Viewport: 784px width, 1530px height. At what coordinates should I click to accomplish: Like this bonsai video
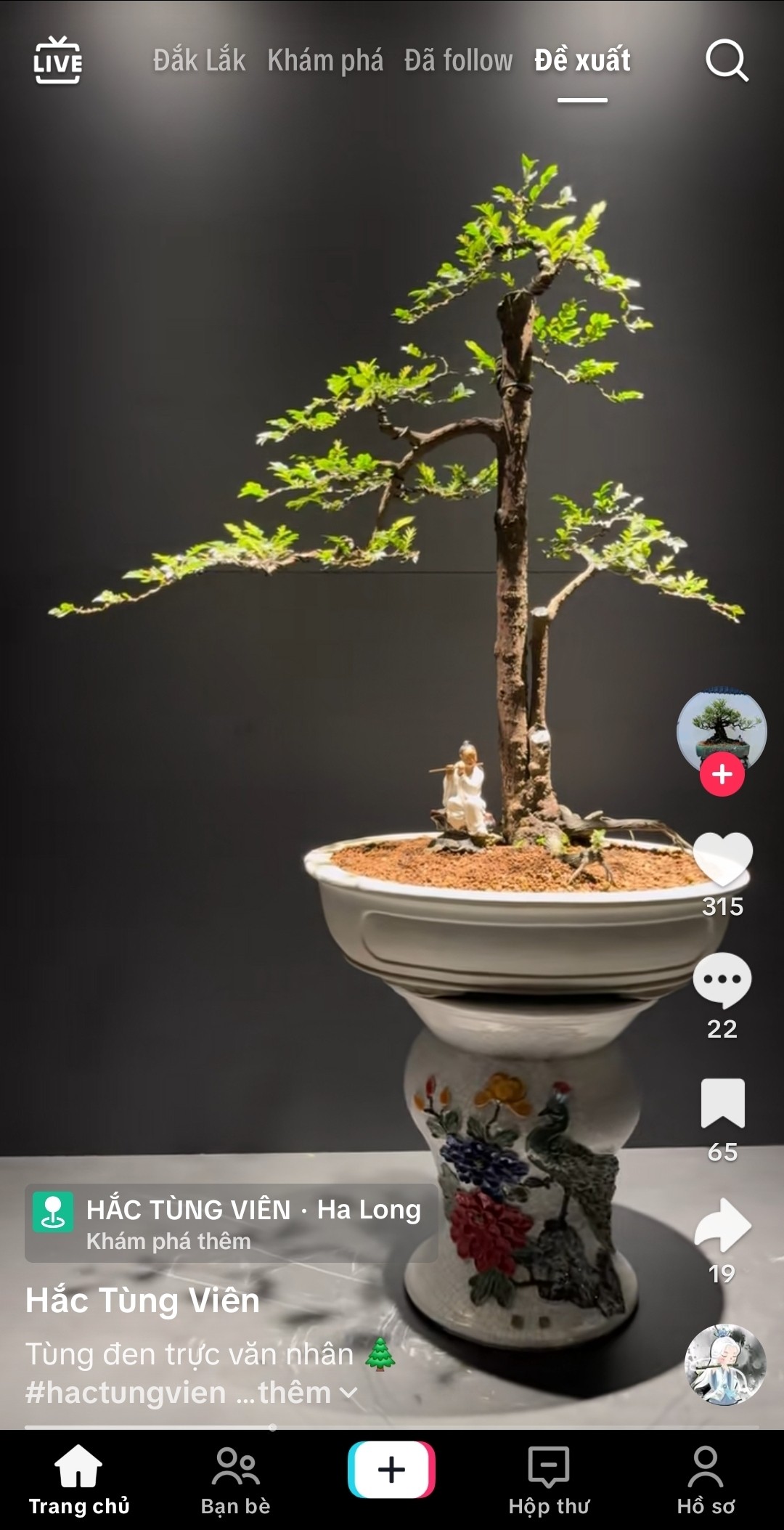722,858
